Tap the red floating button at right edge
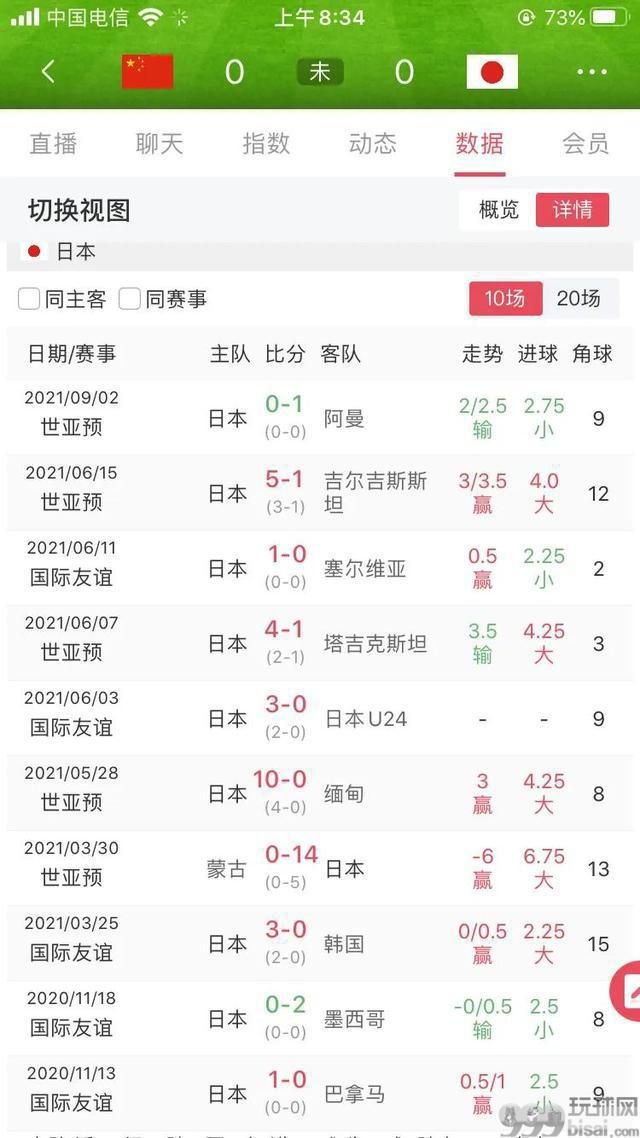The image size is (640, 1138). (x=625, y=991)
